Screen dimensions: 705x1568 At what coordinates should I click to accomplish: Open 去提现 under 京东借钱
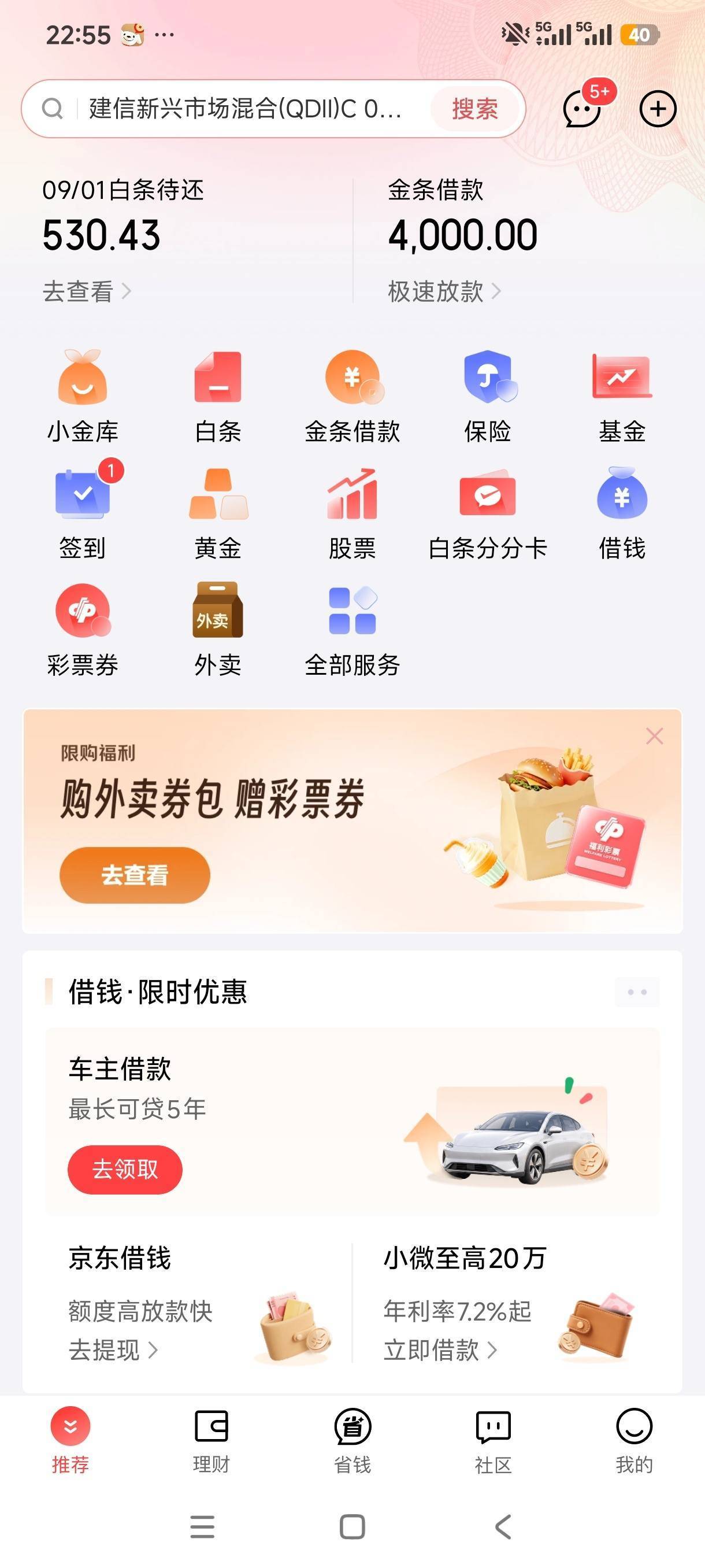click(113, 1350)
